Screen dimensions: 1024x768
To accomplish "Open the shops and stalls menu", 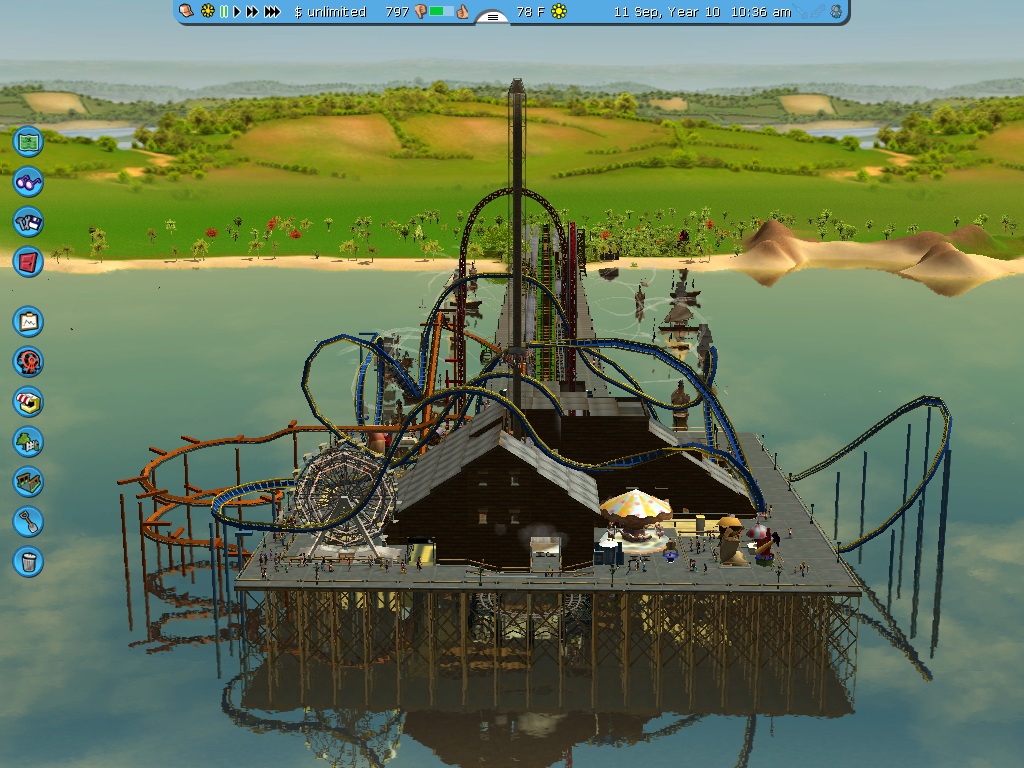I will tap(29, 401).
